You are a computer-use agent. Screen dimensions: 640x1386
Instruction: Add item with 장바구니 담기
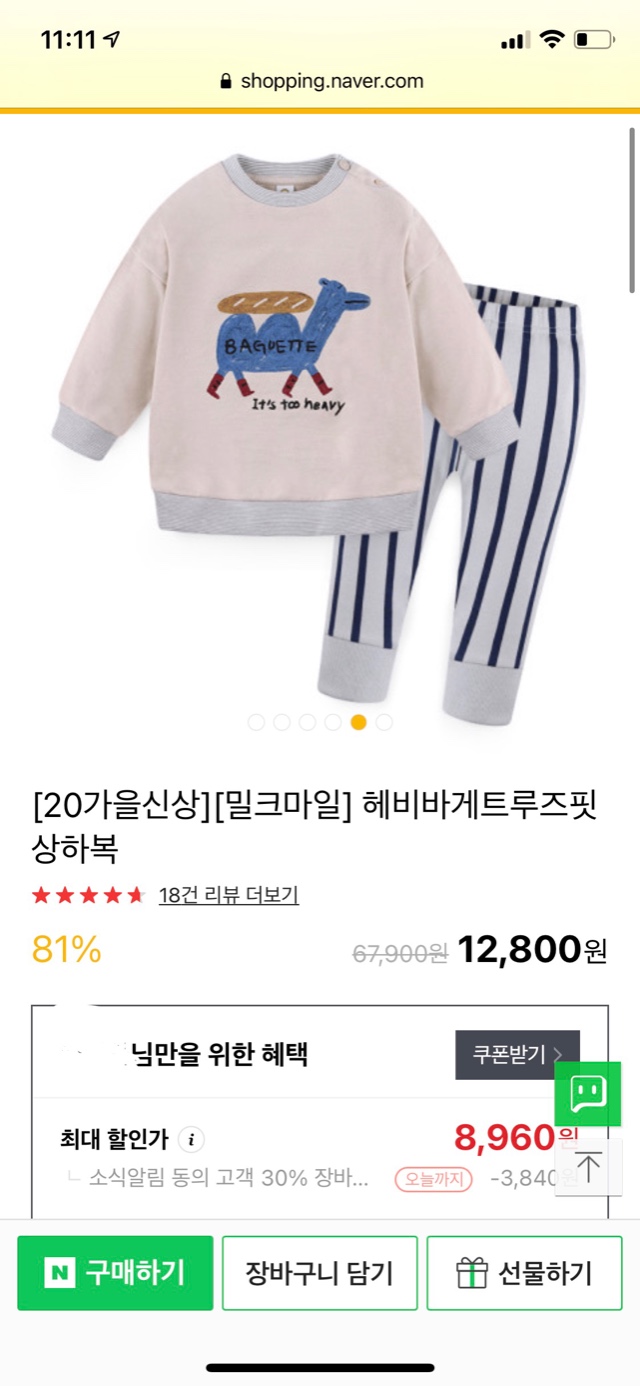pyautogui.click(x=319, y=1273)
